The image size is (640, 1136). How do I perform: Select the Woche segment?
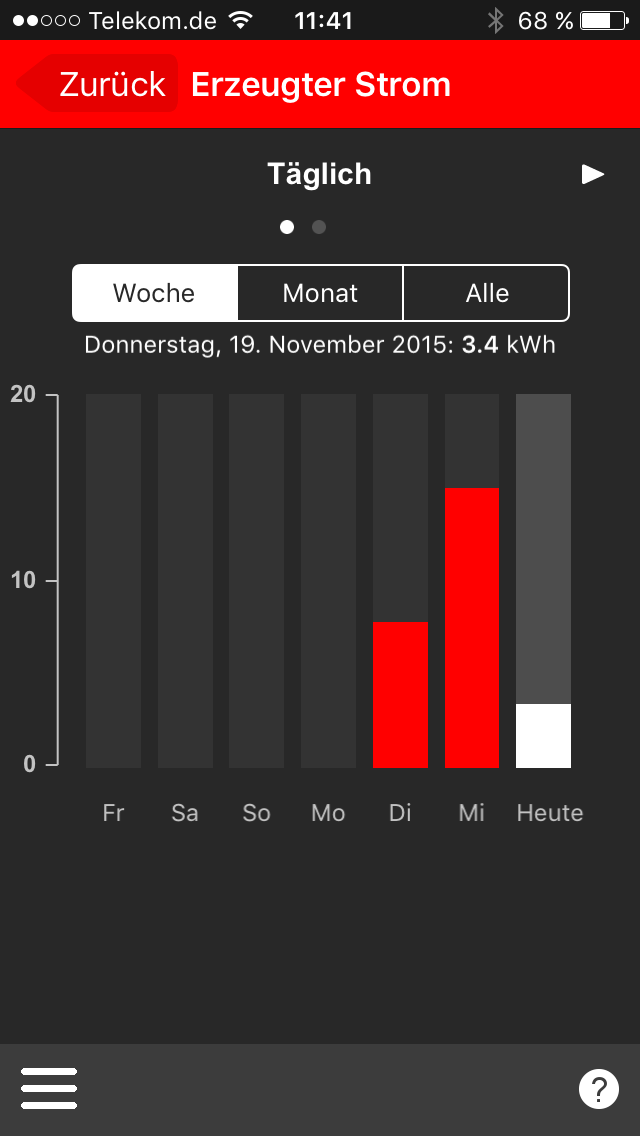[x=154, y=293]
